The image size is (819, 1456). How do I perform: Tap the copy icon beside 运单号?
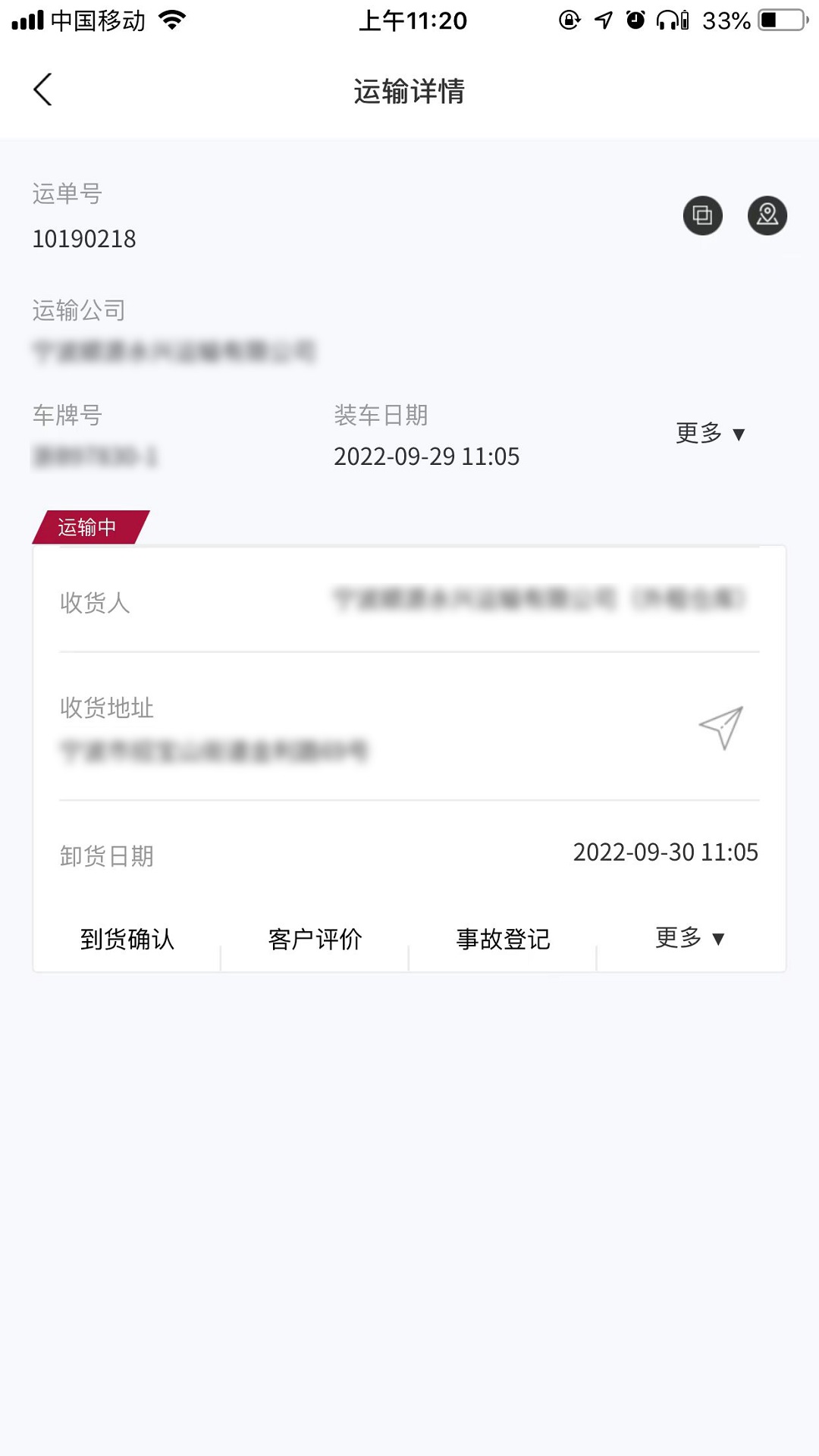[x=702, y=215]
